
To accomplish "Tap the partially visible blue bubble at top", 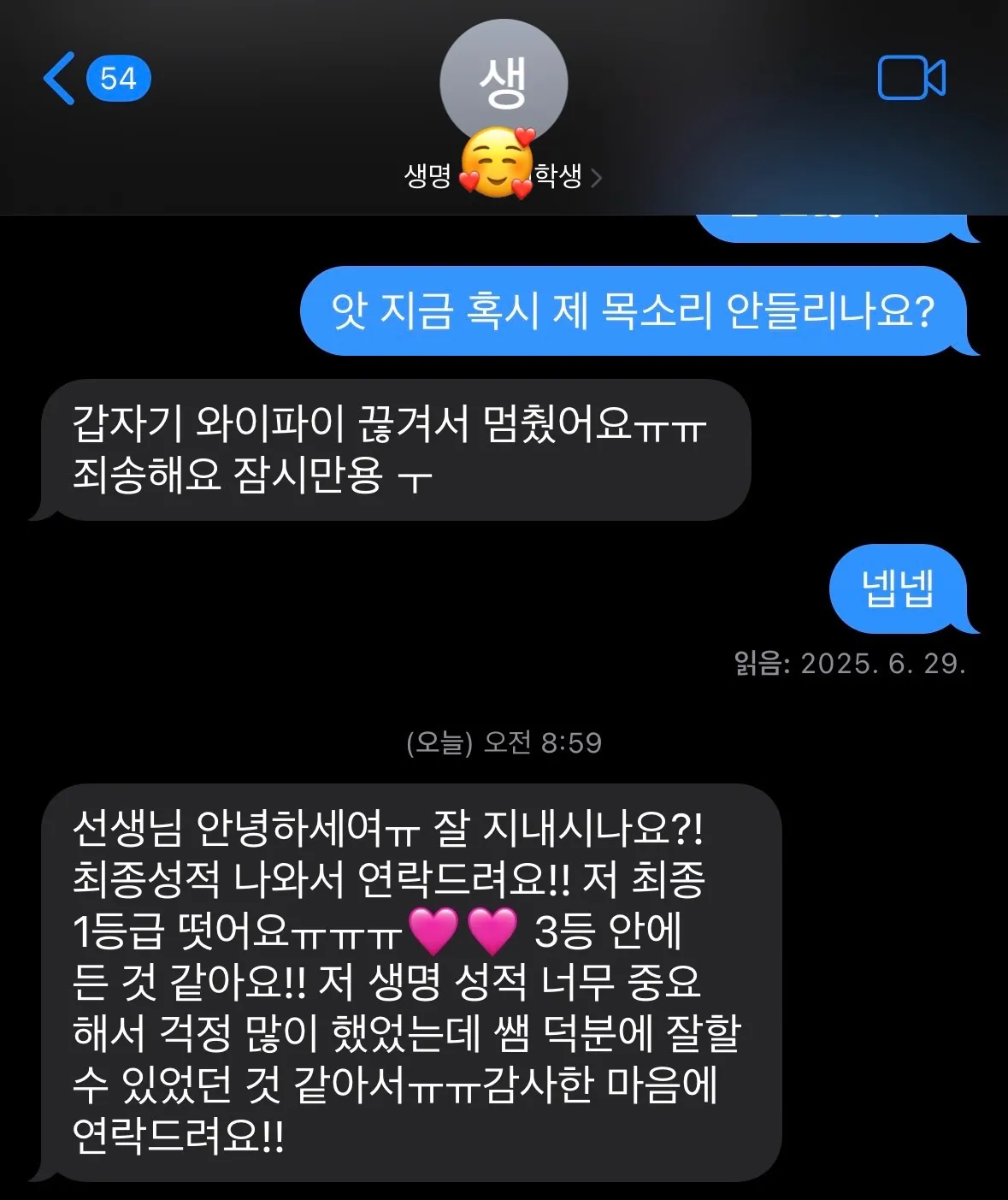I will pos(834,224).
